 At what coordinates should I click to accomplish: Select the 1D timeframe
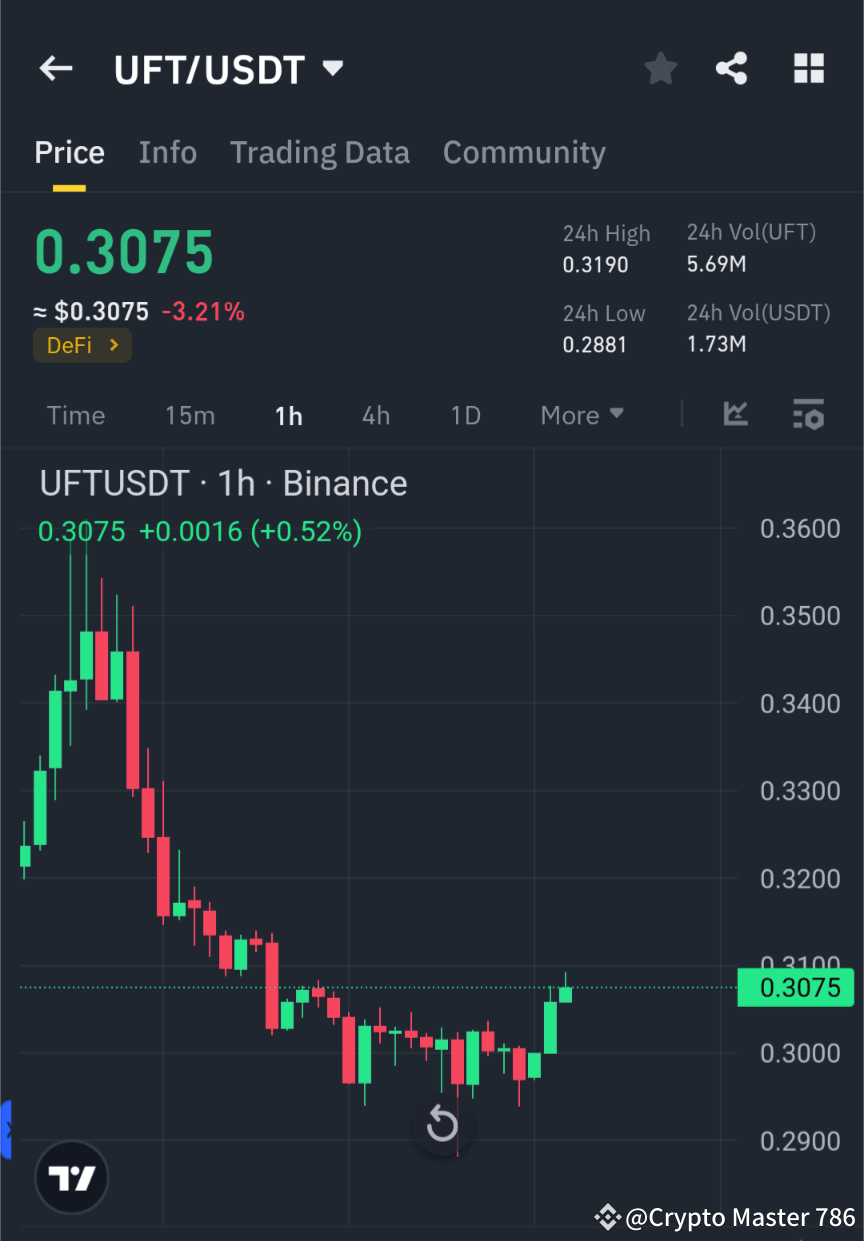[465, 415]
